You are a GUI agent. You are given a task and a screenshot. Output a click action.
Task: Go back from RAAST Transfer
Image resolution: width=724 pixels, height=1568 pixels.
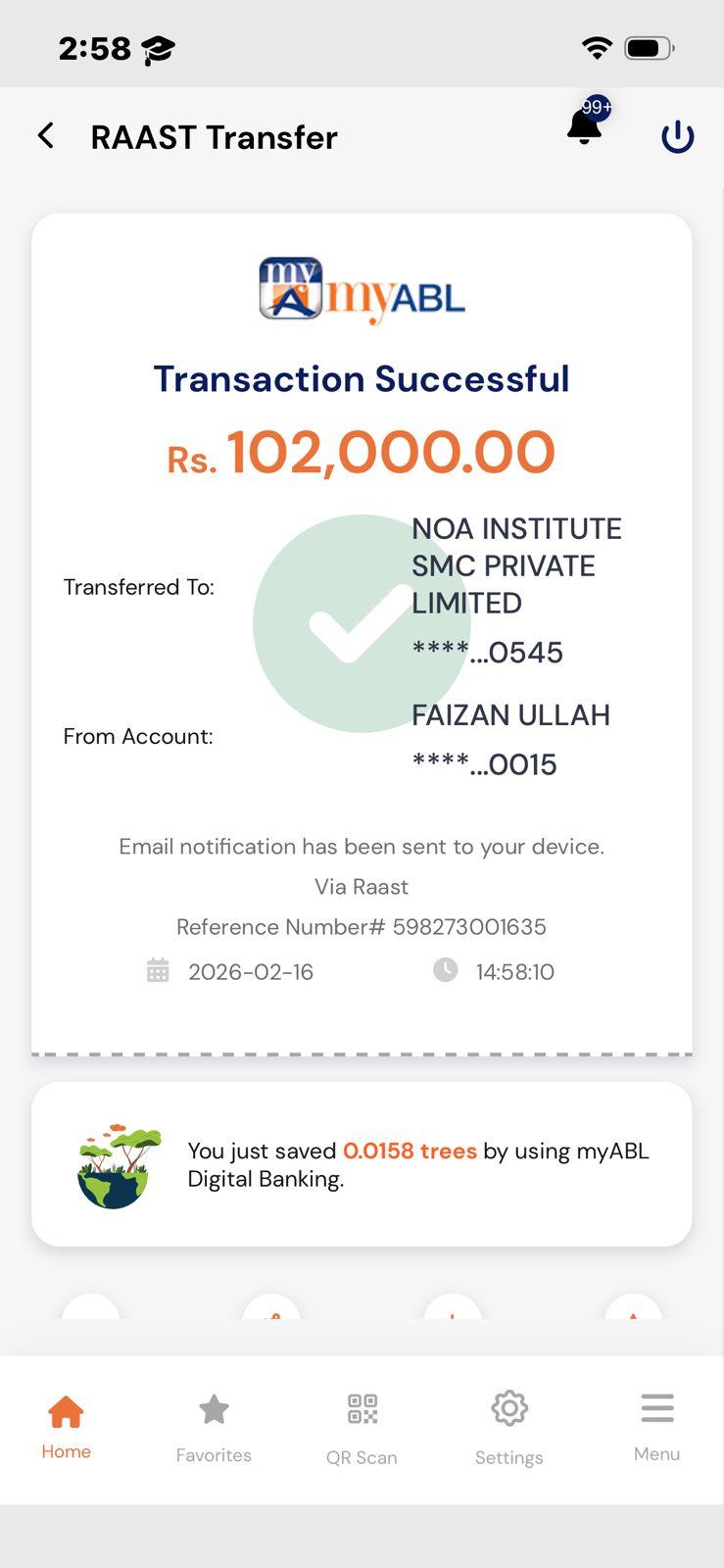tap(46, 136)
